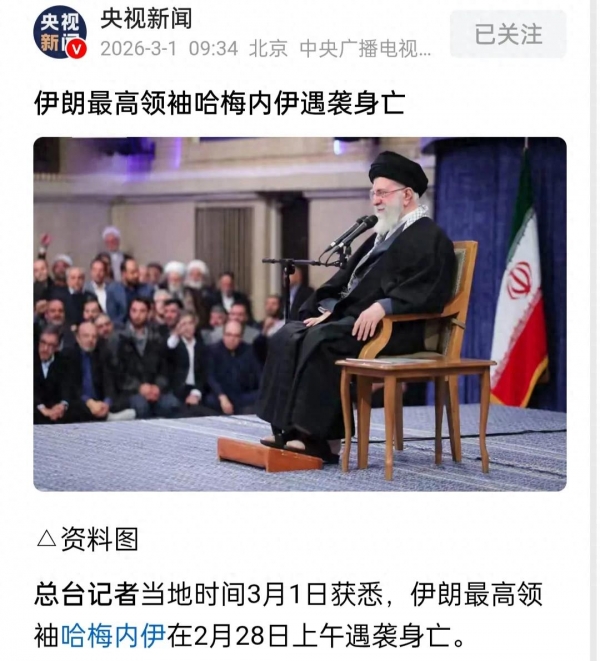The height and width of the screenshot is (661, 600).
Task: Open the blue 哈梅内伊 link in the article
Action: [x=112, y=634]
